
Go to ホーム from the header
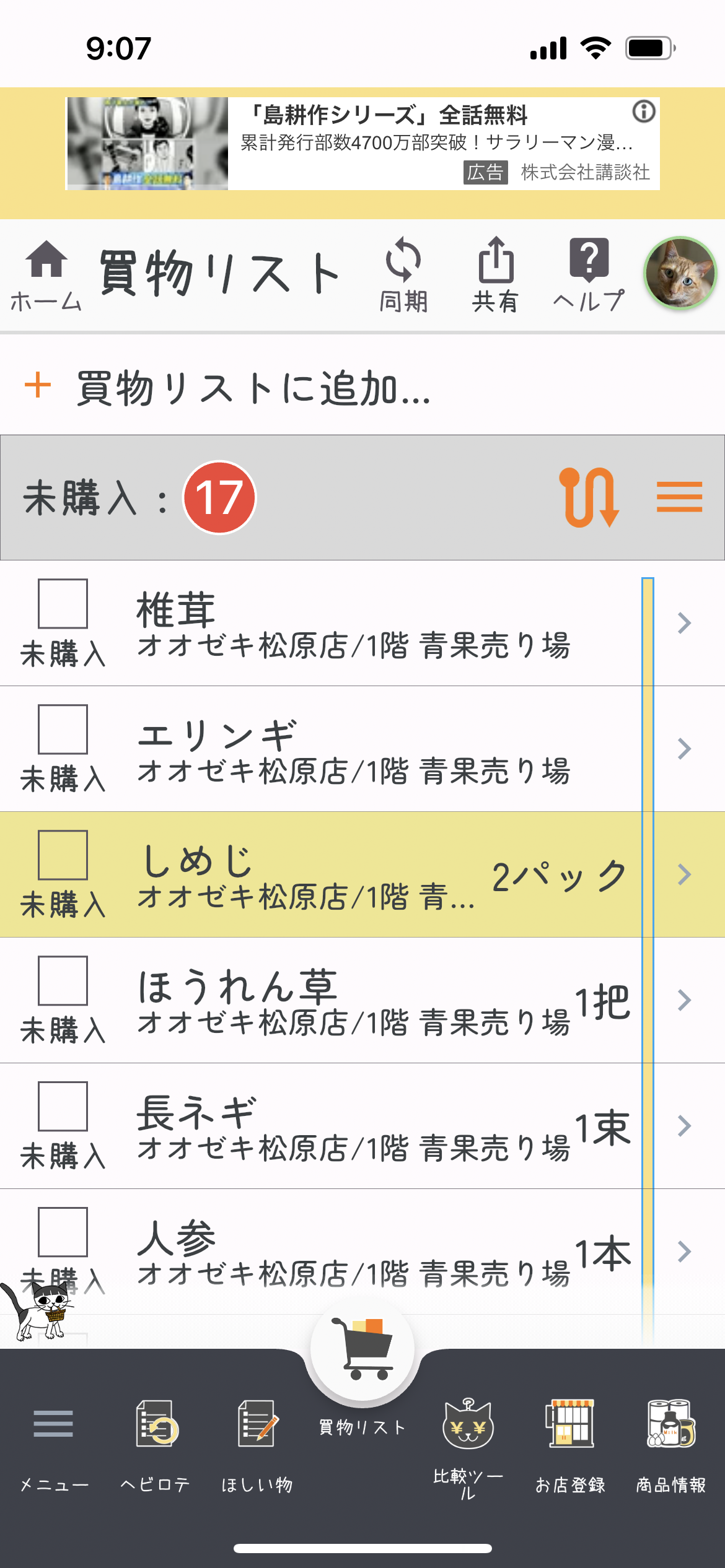coord(46,274)
